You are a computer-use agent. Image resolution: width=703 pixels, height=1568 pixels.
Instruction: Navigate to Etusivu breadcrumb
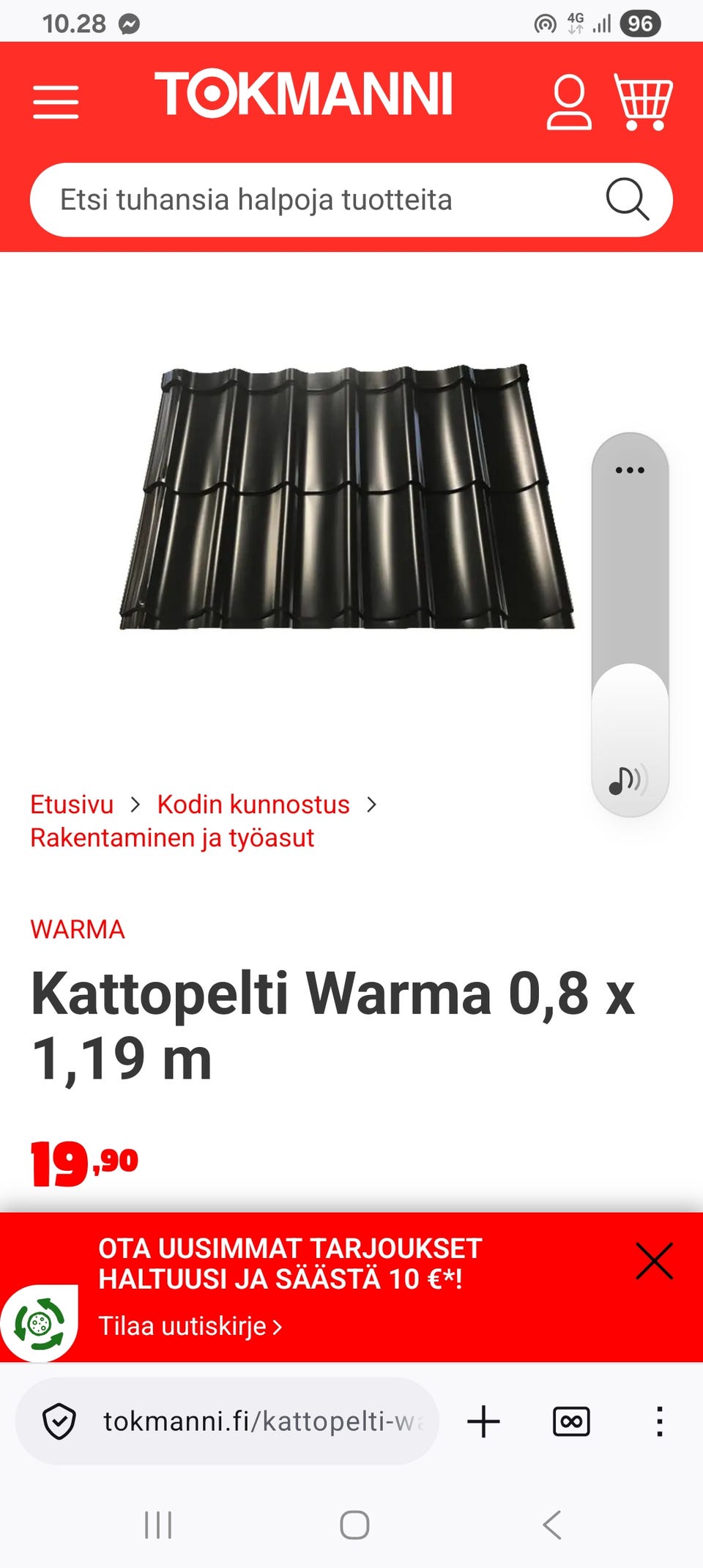click(x=70, y=804)
